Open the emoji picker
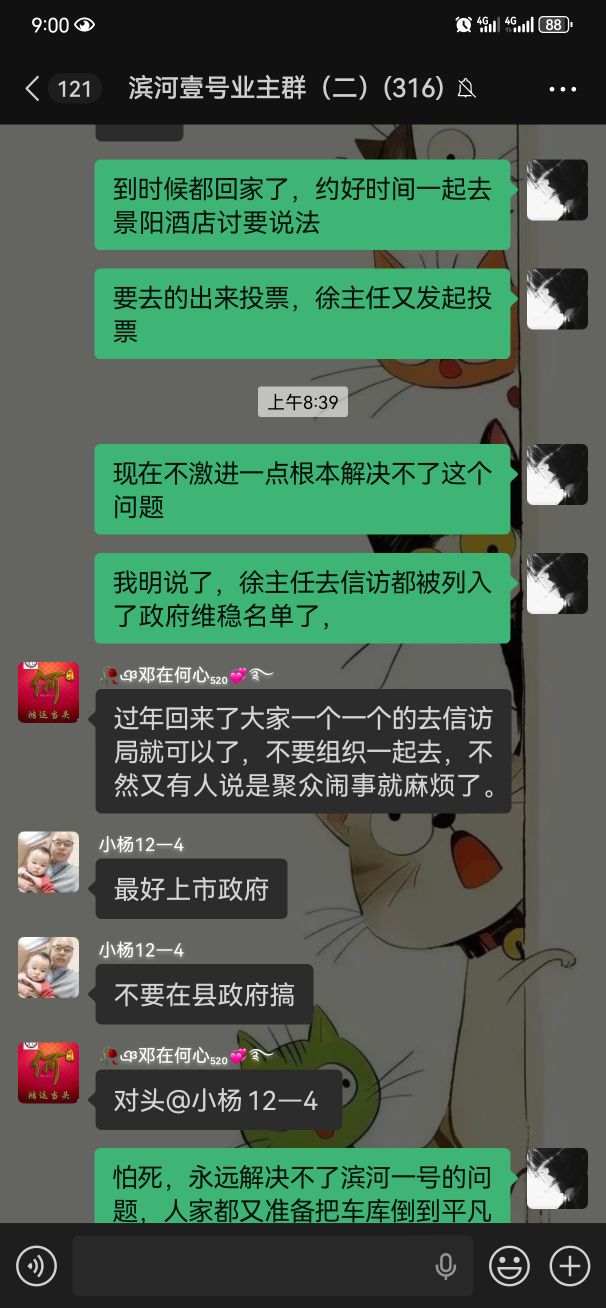This screenshot has width=606, height=1308. click(x=509, y=1266)
